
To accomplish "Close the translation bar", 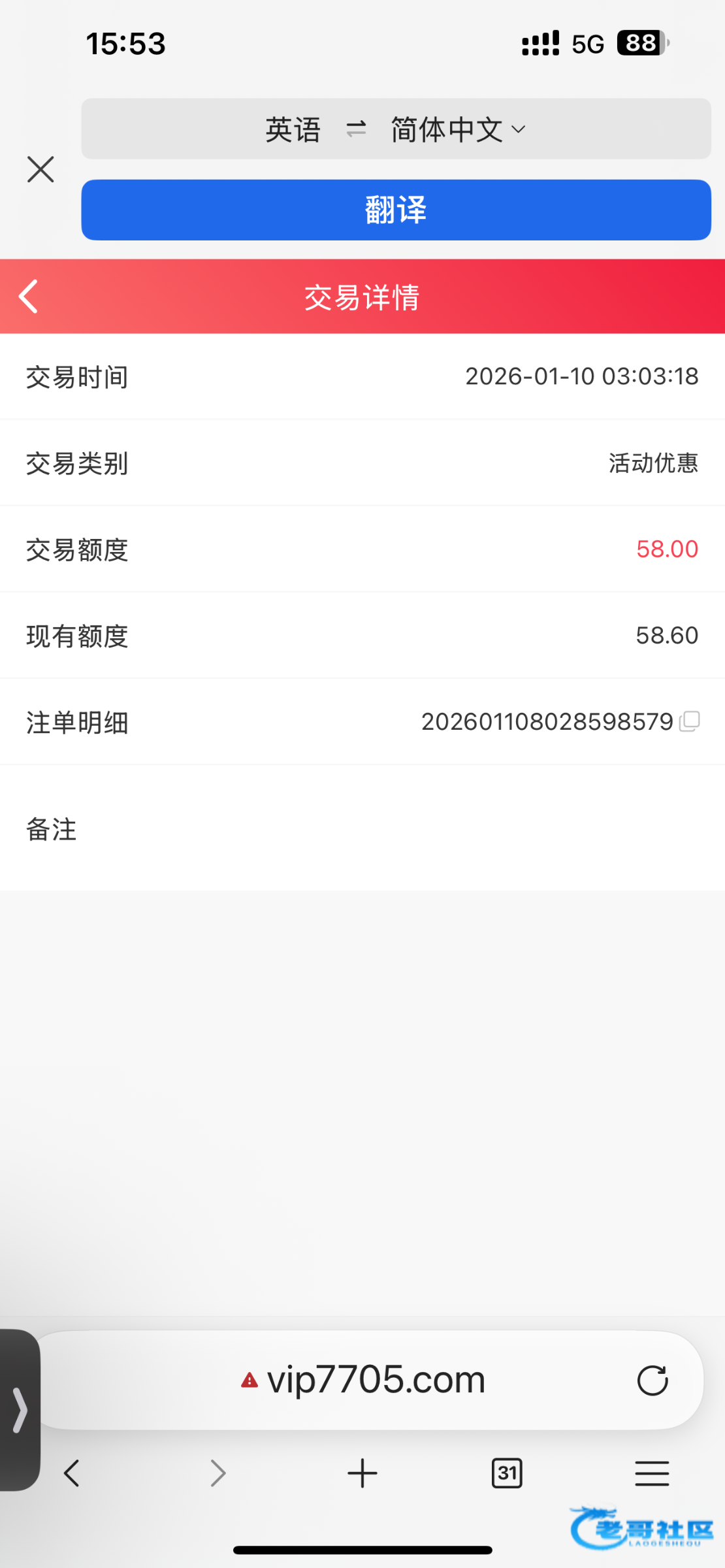I will 40,170.
